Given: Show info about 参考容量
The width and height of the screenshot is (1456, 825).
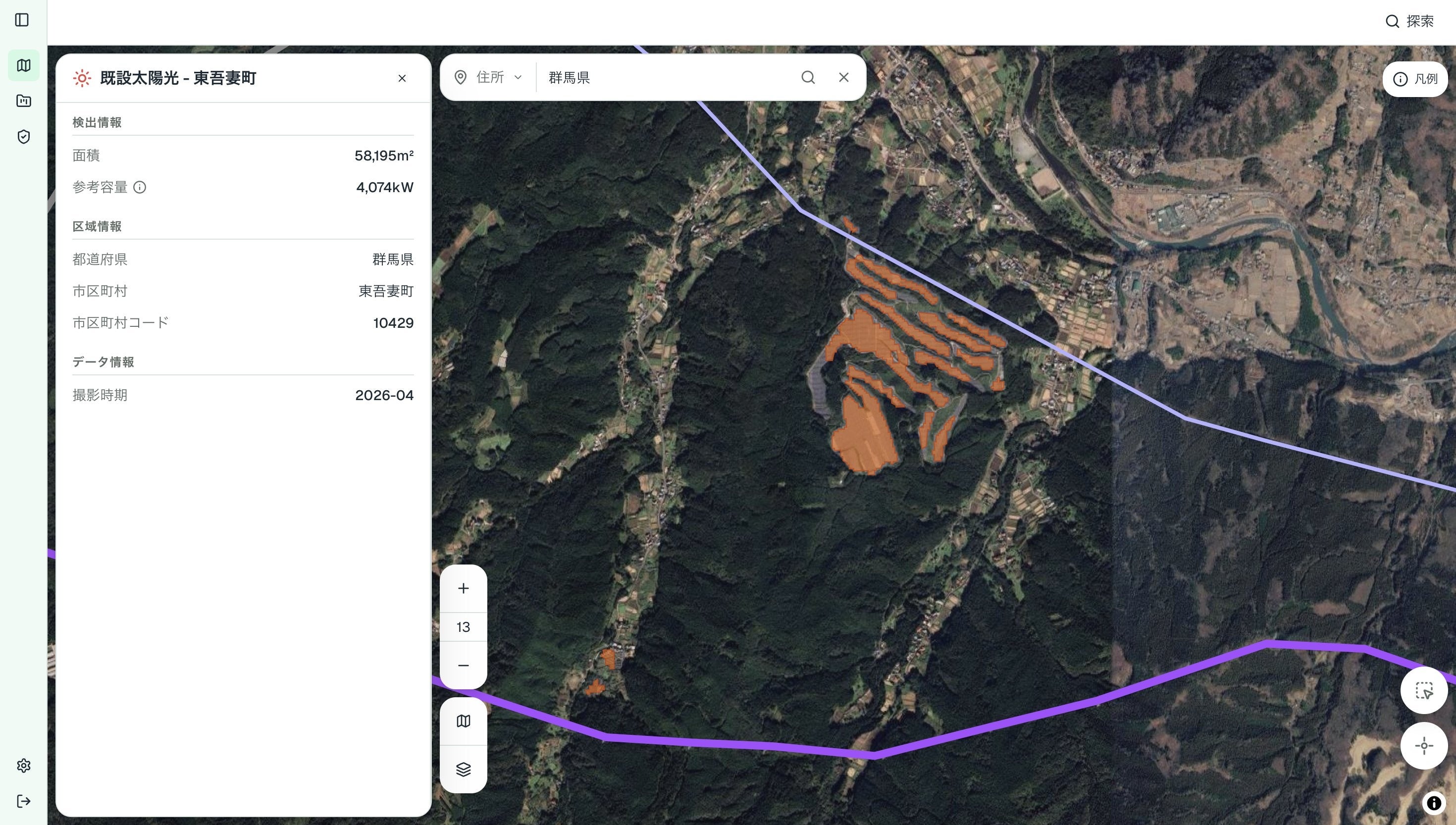Looking at the screenshot, I should [x=139, y=187].
